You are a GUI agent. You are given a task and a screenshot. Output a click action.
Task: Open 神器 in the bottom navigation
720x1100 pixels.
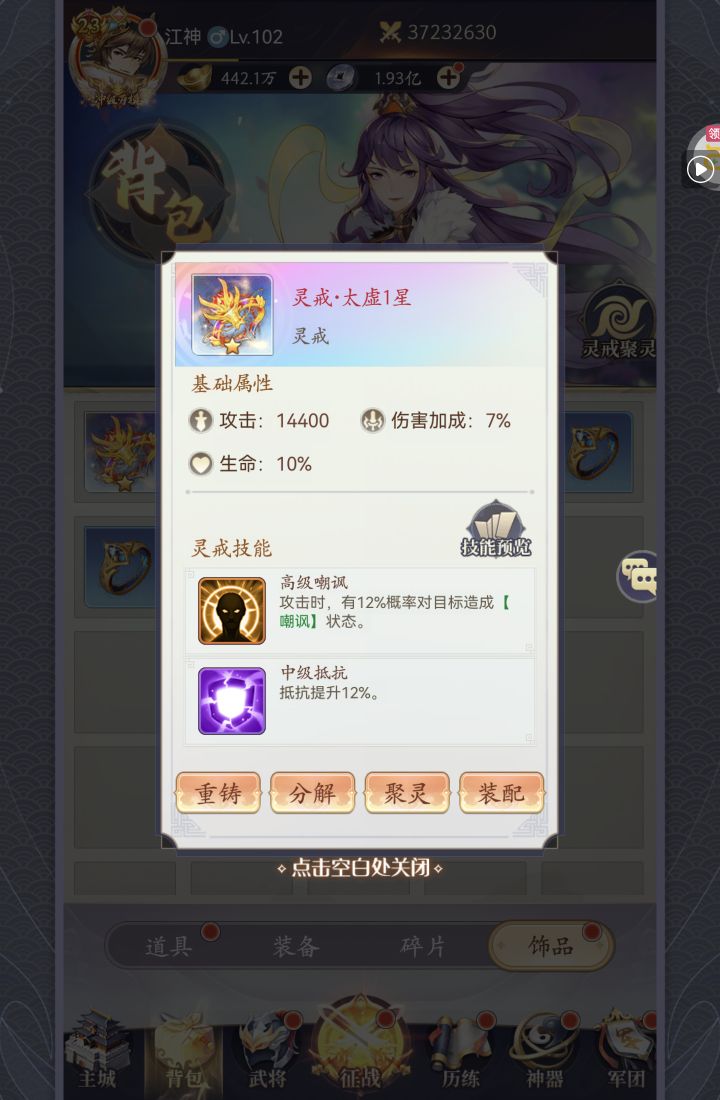(545, 1050)
